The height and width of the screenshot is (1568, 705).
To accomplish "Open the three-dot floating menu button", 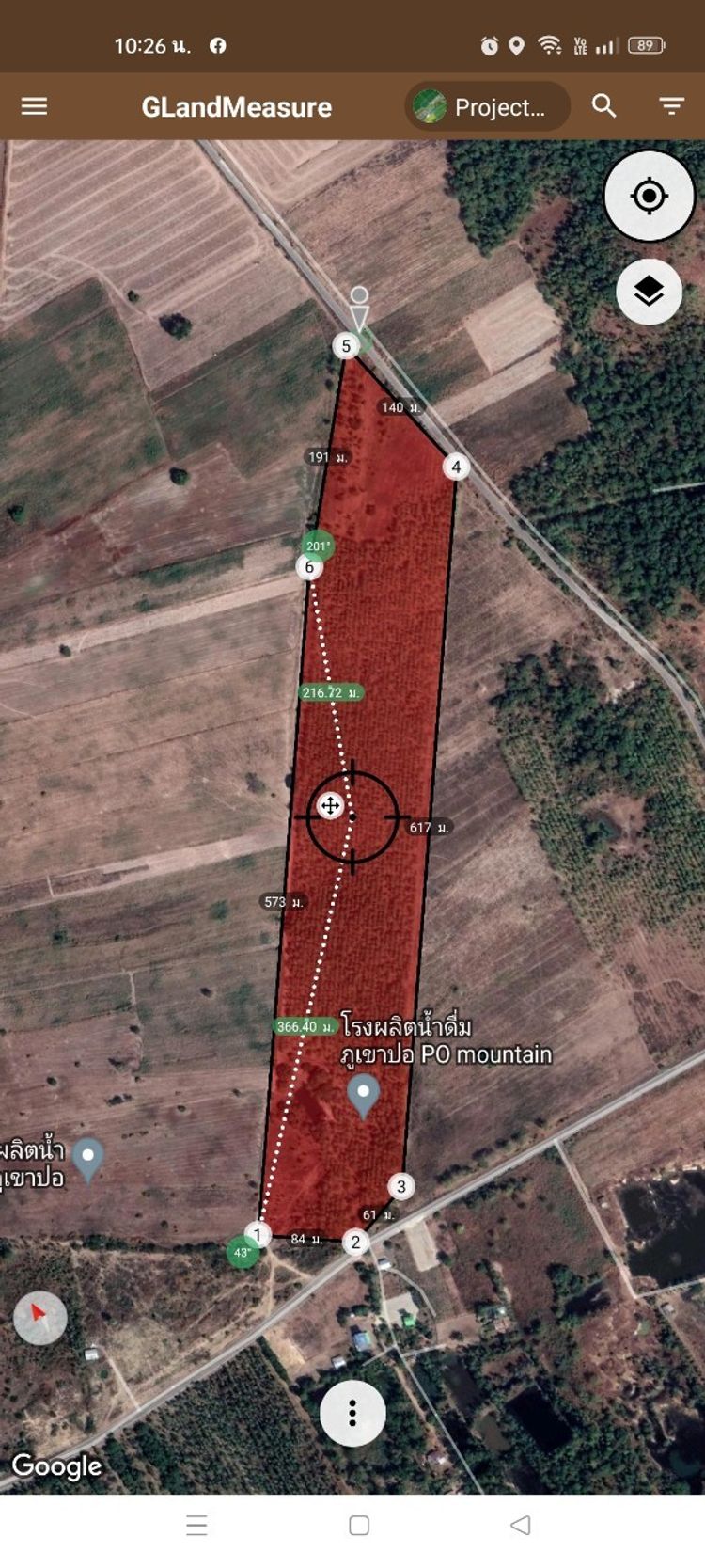I will pyautogui.click(x=352, y=1412).
